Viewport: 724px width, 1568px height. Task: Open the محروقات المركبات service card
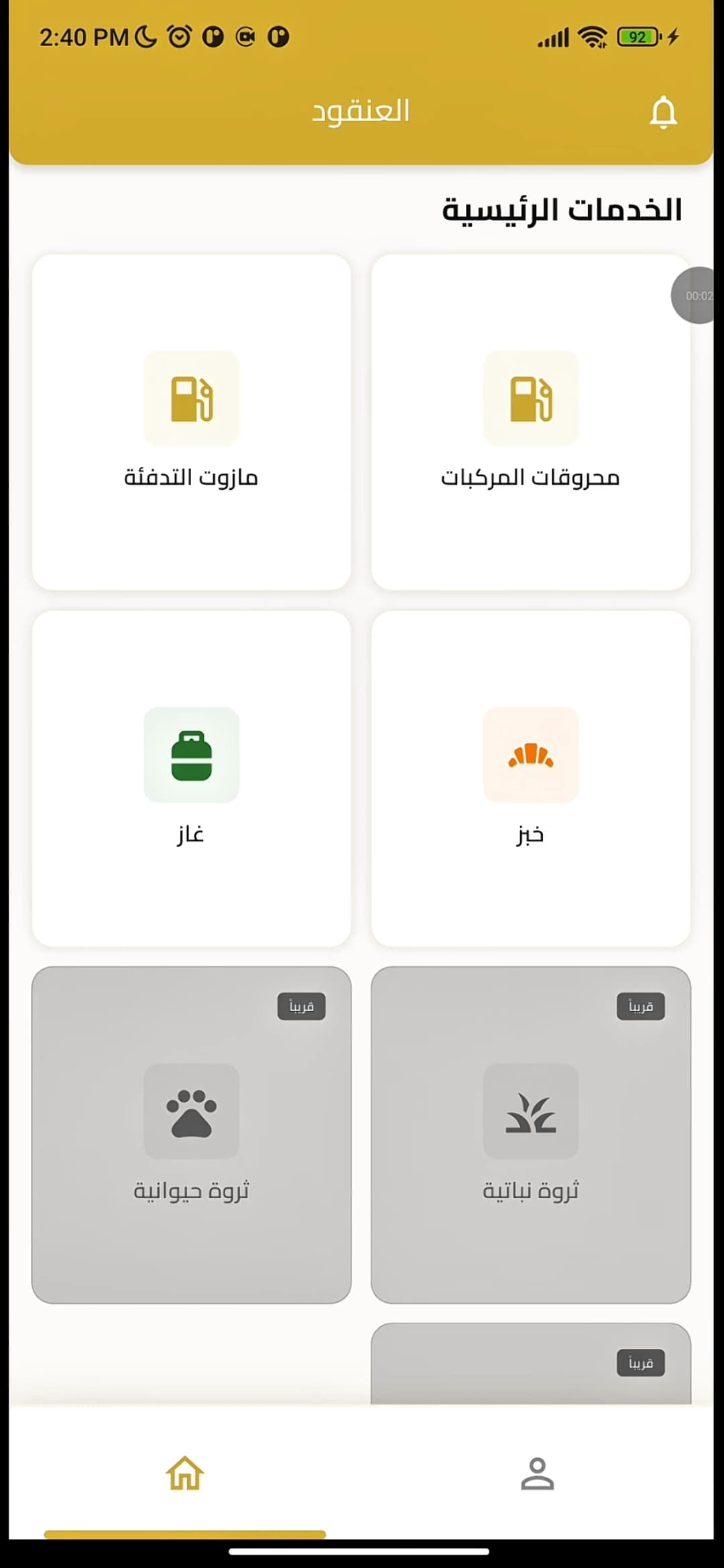pos(530,422)
